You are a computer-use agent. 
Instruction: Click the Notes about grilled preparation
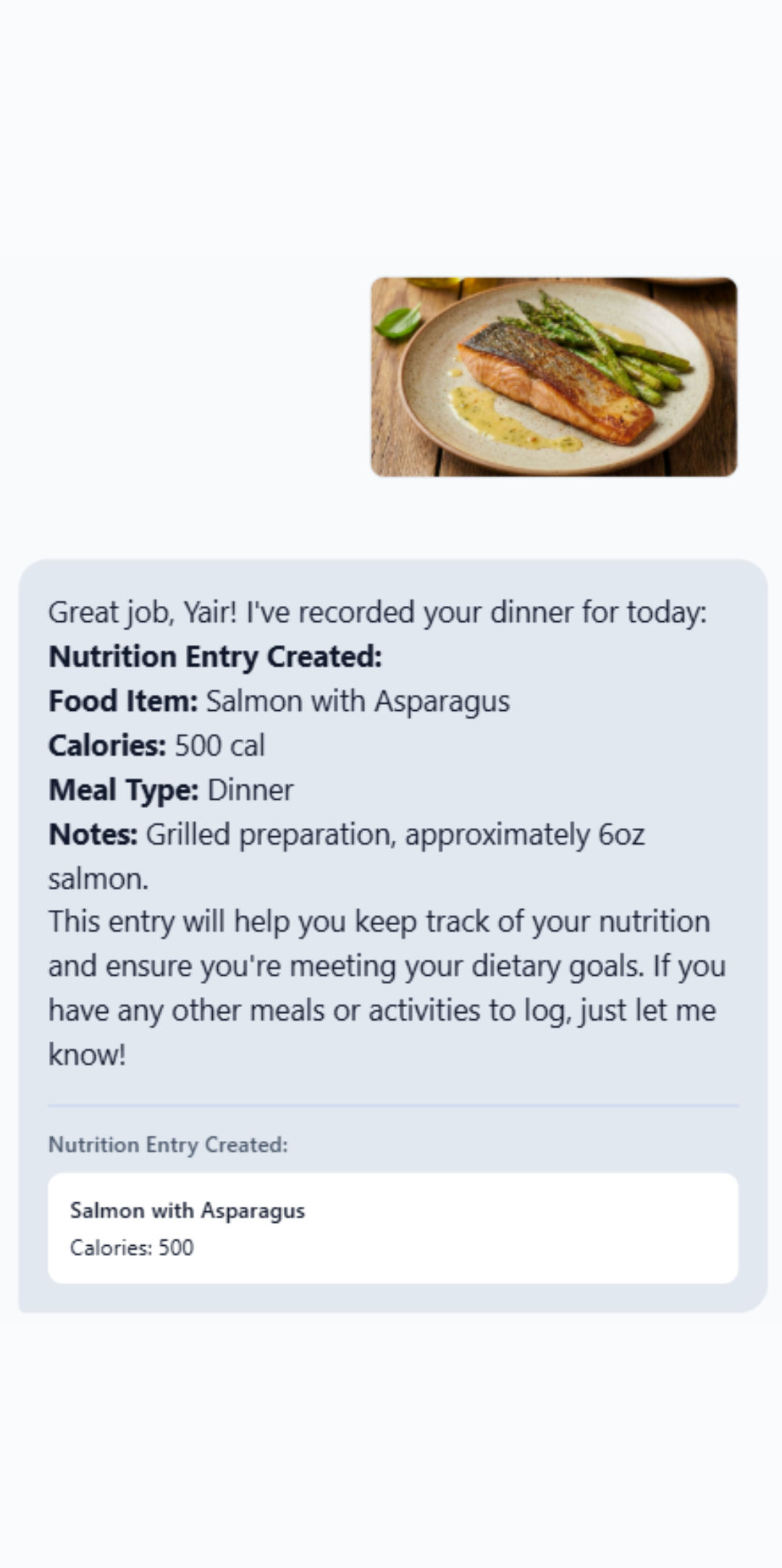click(345, 835)
